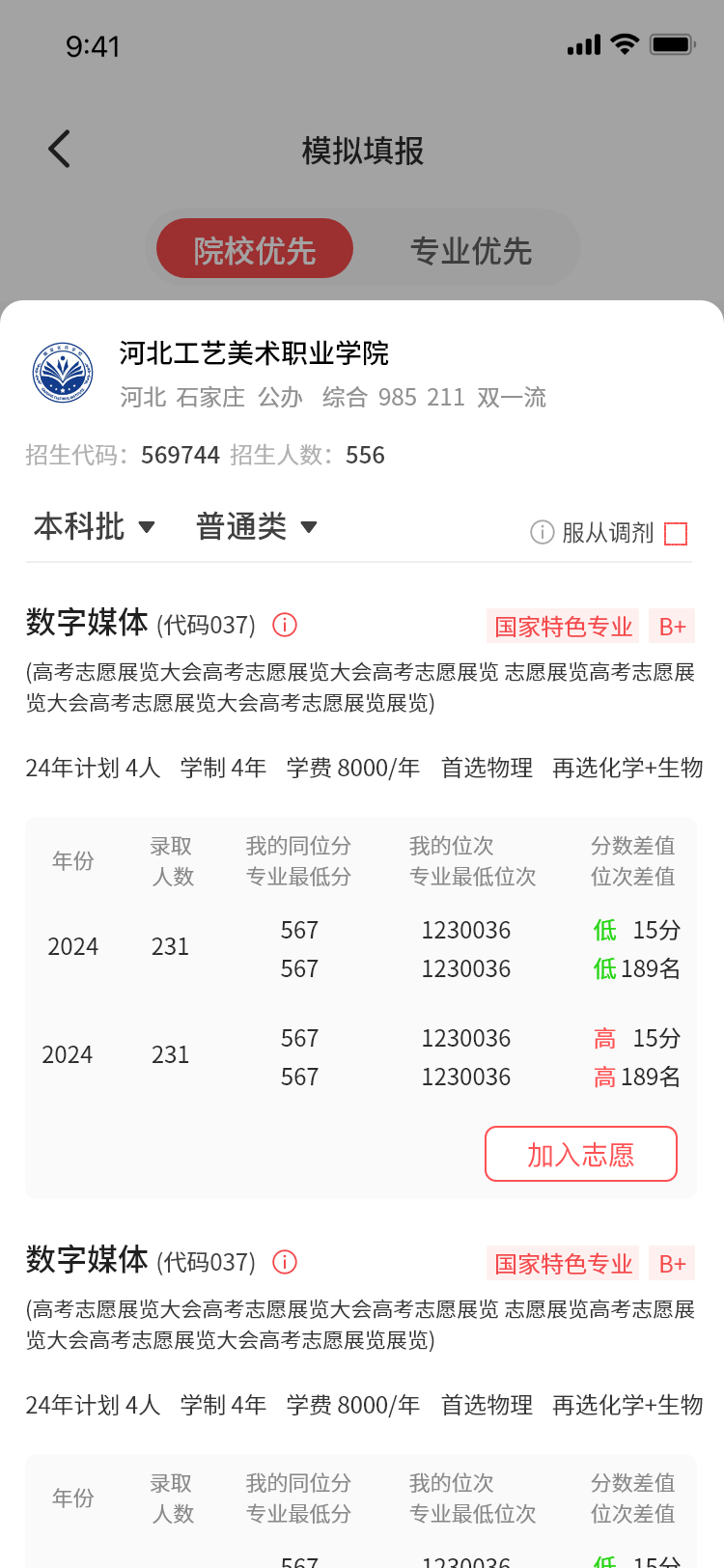Image resolution: width=724 pixels, height=1568 pixels.
Task: Check the 服从调剂 checkbox
Action: pyautogui.click(x=676, y=533)
